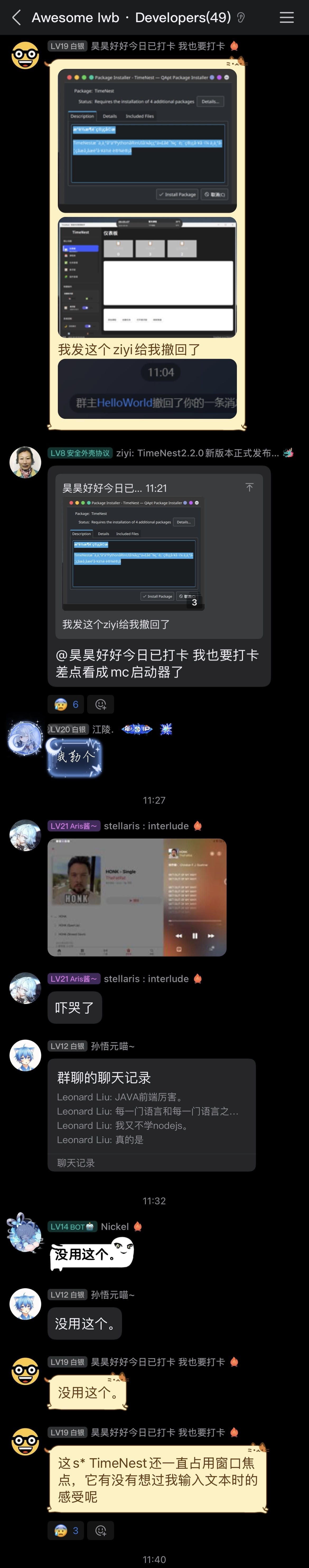Screen dimensions: 309x1568
Task: Open stellaris's HONK music screenshot
Action: 137,897
